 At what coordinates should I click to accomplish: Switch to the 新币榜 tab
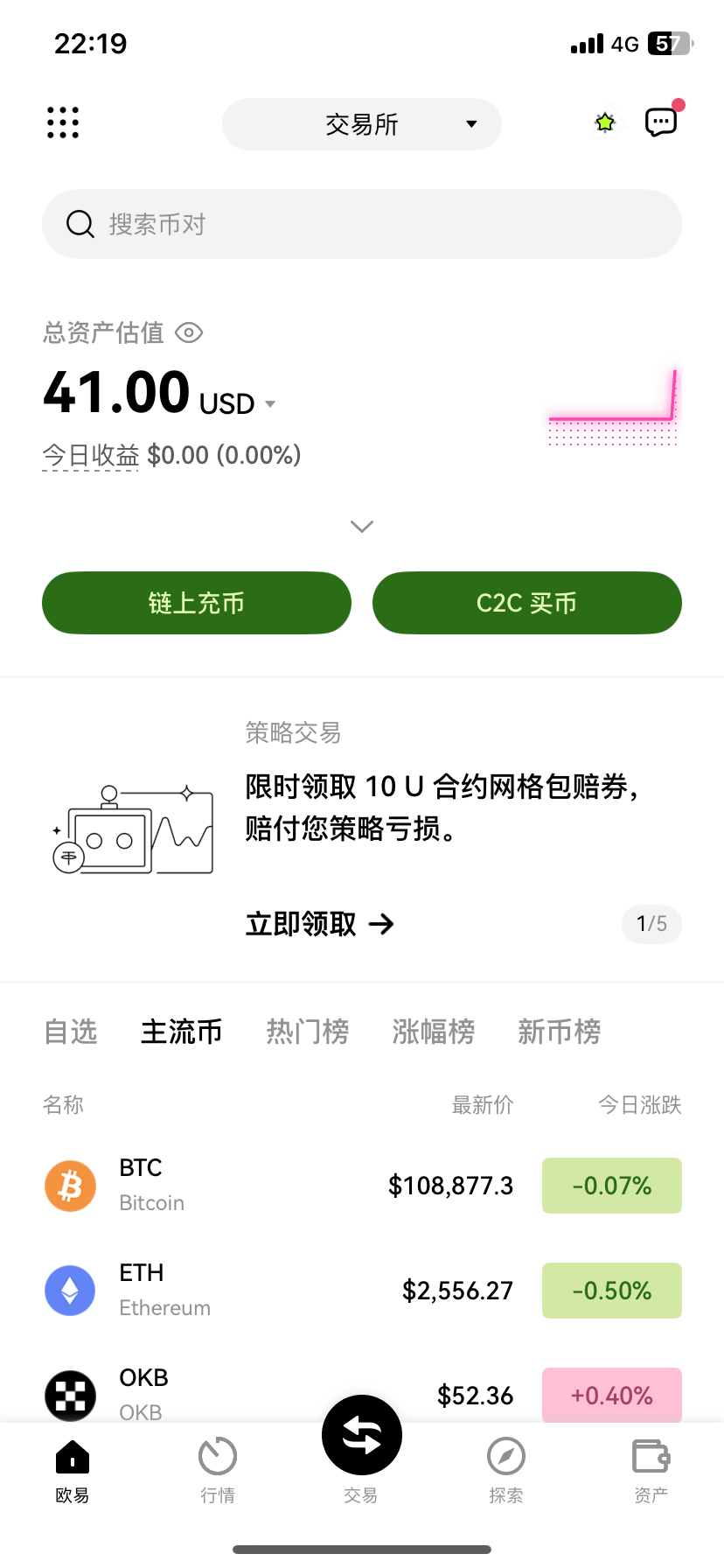click(560, 1032)
